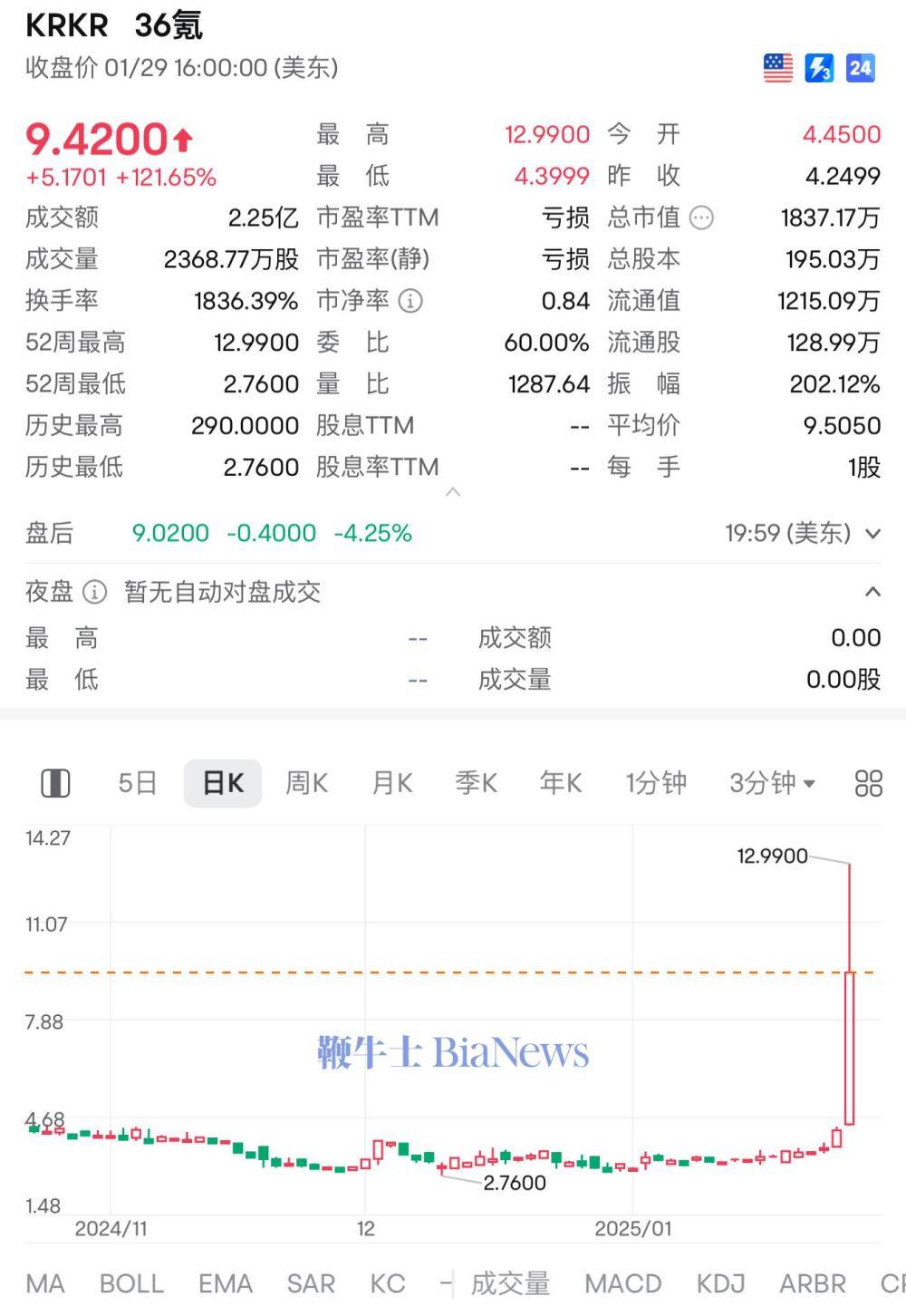906x1316 pixels.
Task: Toggle the chart layout panel icon
Action: (x=56, y=783)
